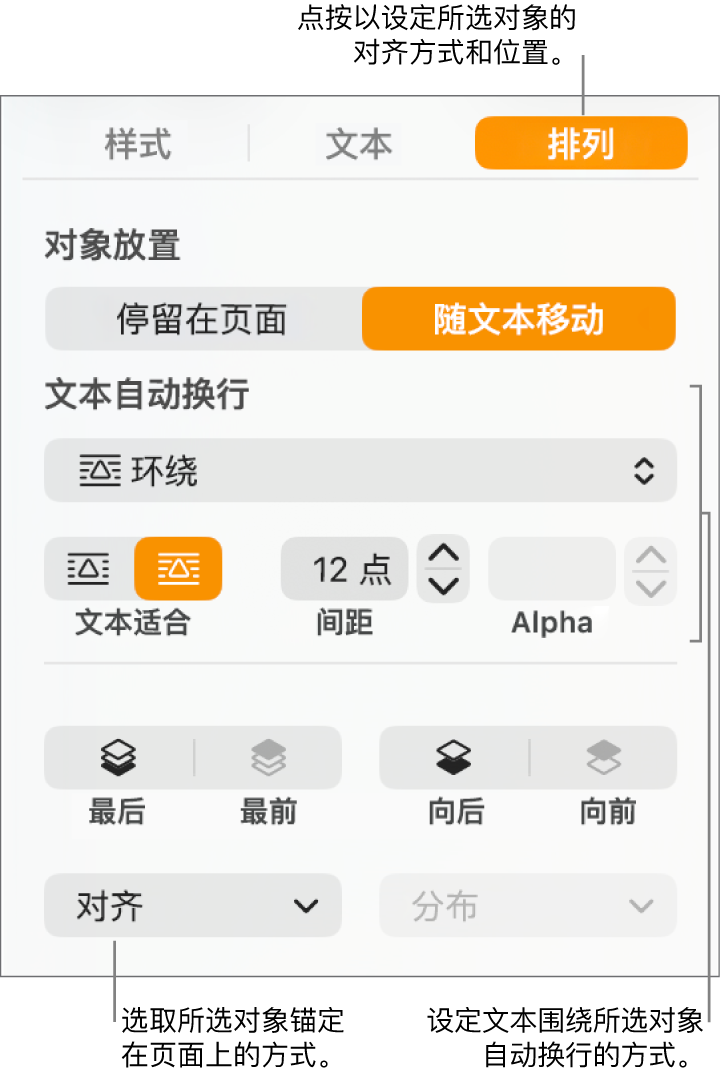Viewport: 721px width, 1075px height.
Task: Click the 向前 (move forward) stacking icon
Action: coord(604,757)
